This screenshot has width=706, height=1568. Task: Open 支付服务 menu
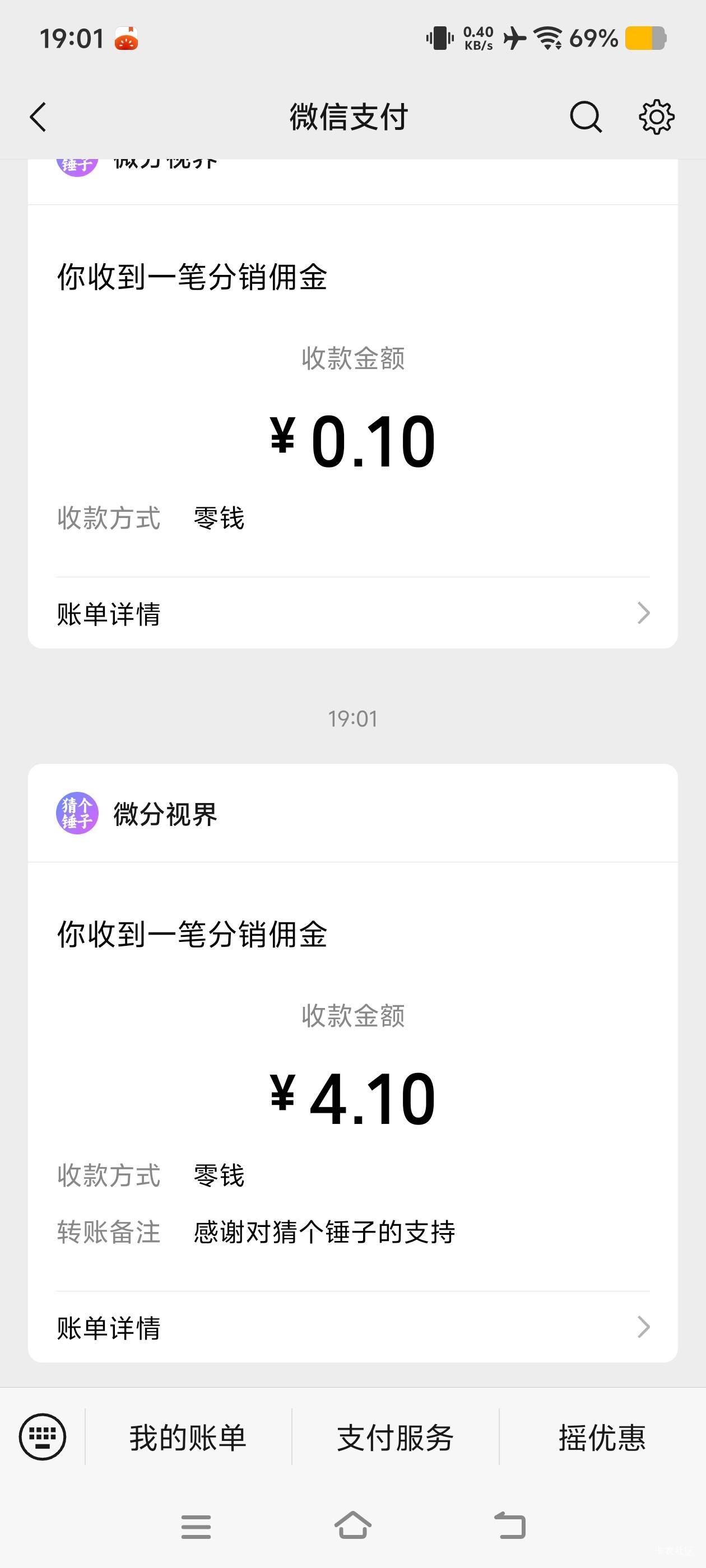click(x=396, y=1437)
